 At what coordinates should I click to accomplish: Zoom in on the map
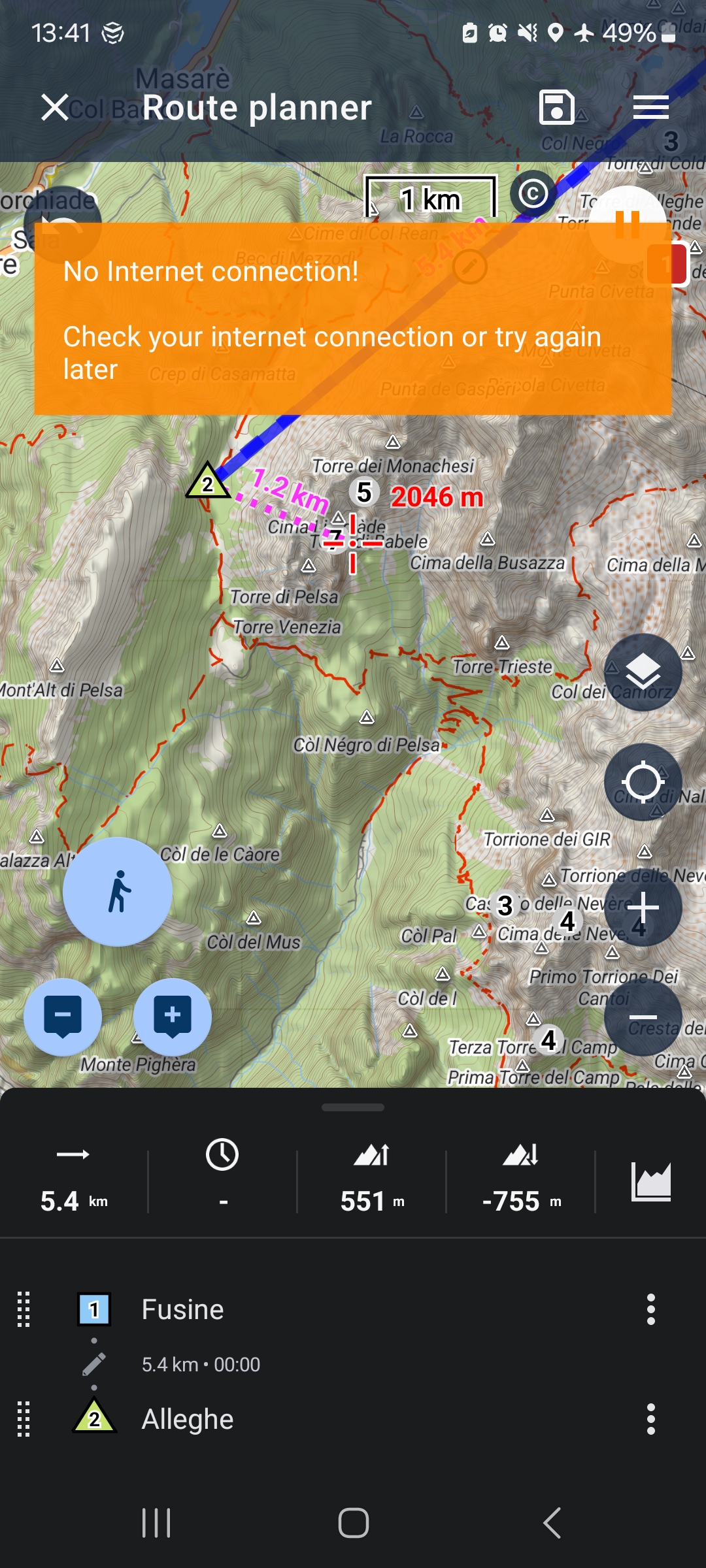click(x=643, y=907)
